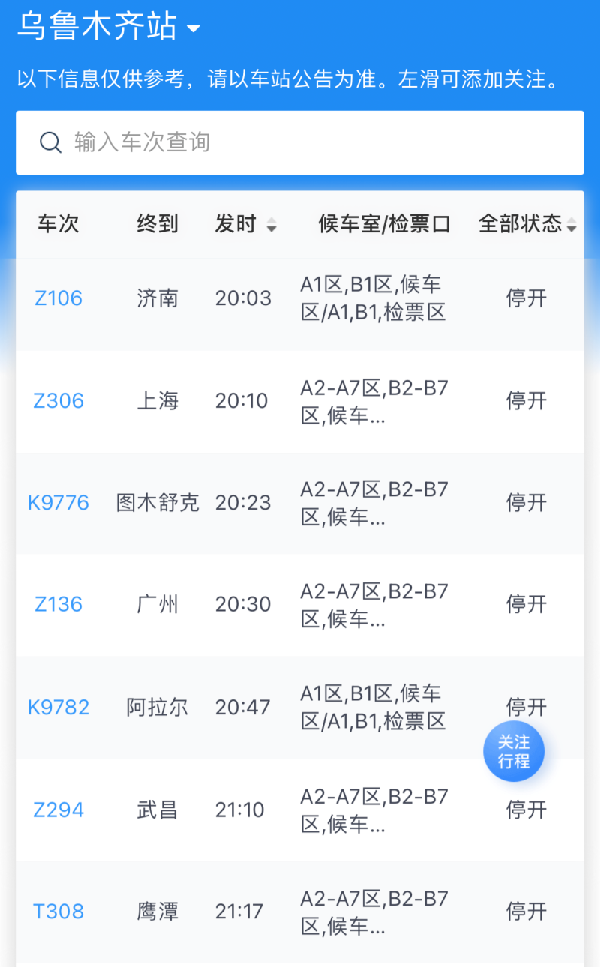Tap the 关注行程 floating button
The width and height of the screenshot is (600, 967).
click(x=514, y=751)
